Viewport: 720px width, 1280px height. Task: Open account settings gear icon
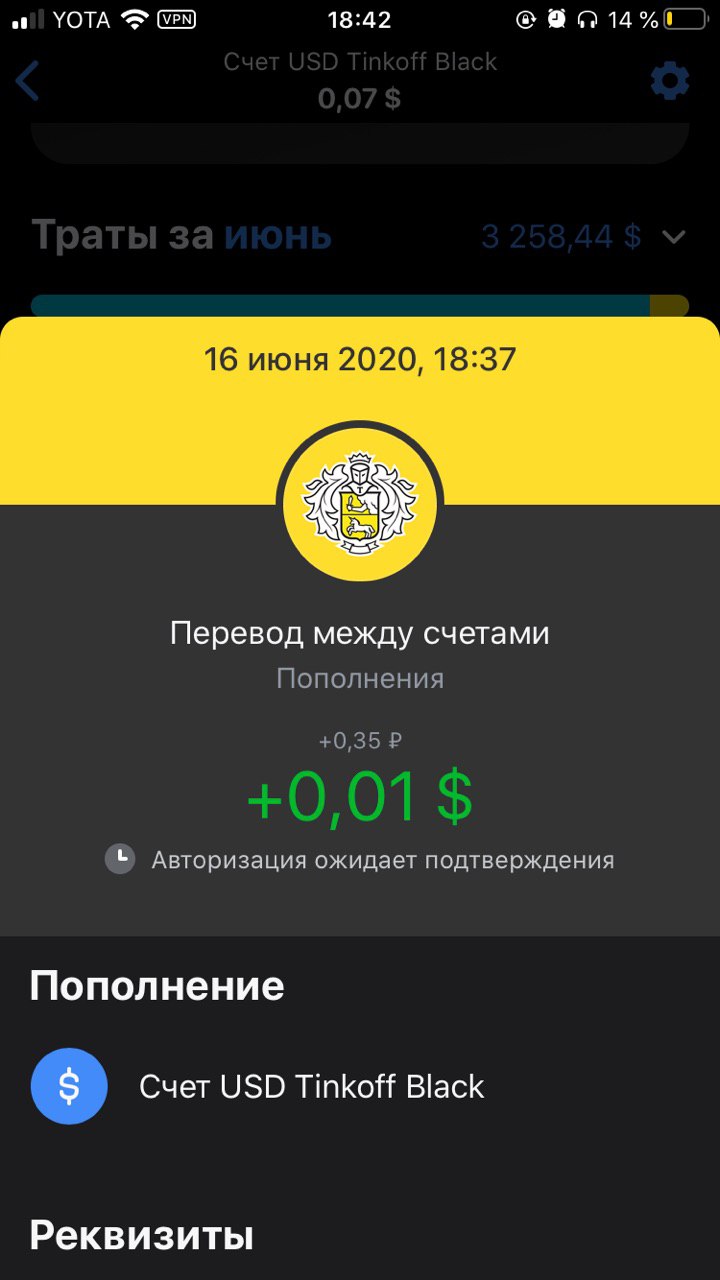(670, 81)
